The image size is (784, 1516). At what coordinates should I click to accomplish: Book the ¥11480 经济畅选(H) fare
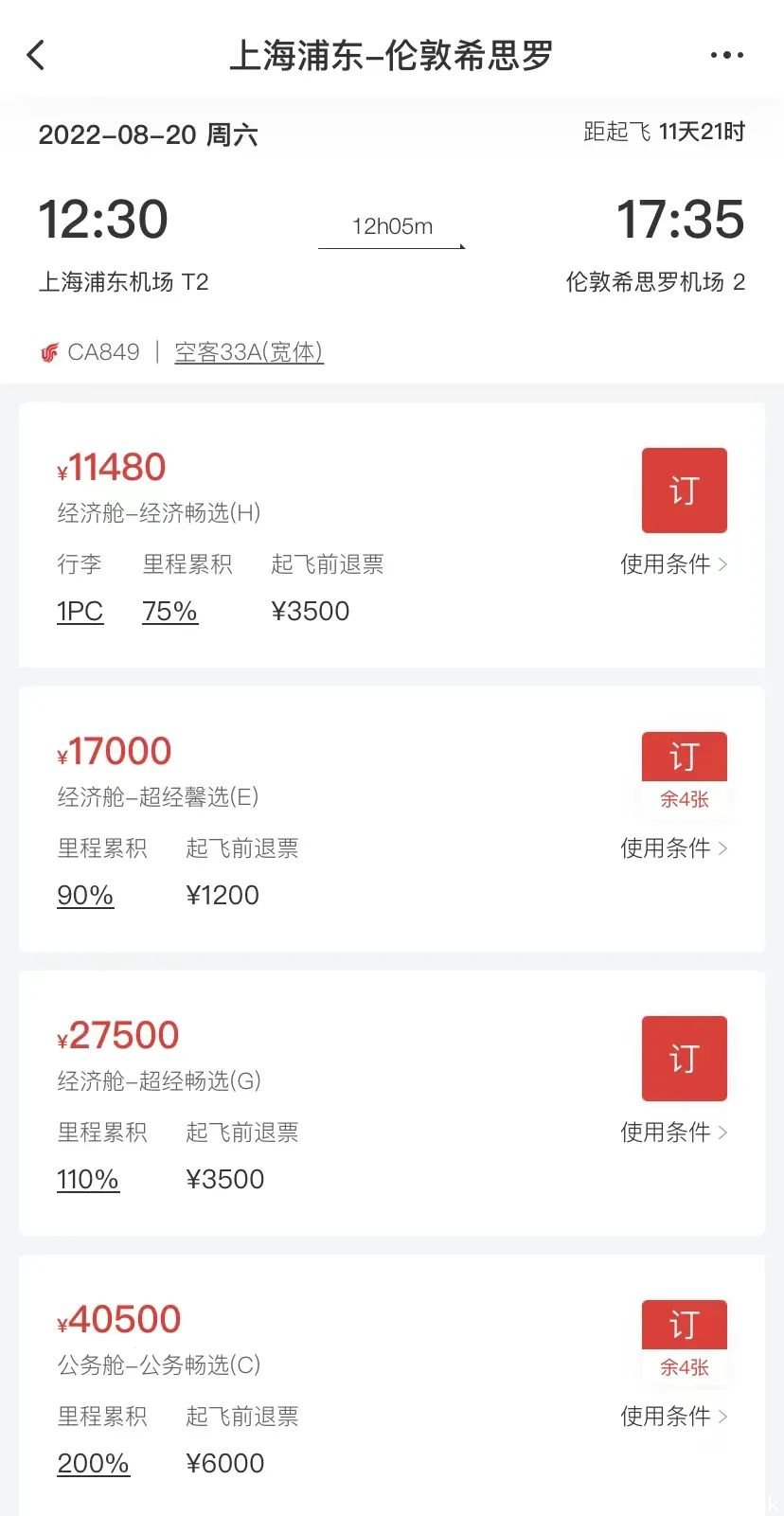pos(684,490)
